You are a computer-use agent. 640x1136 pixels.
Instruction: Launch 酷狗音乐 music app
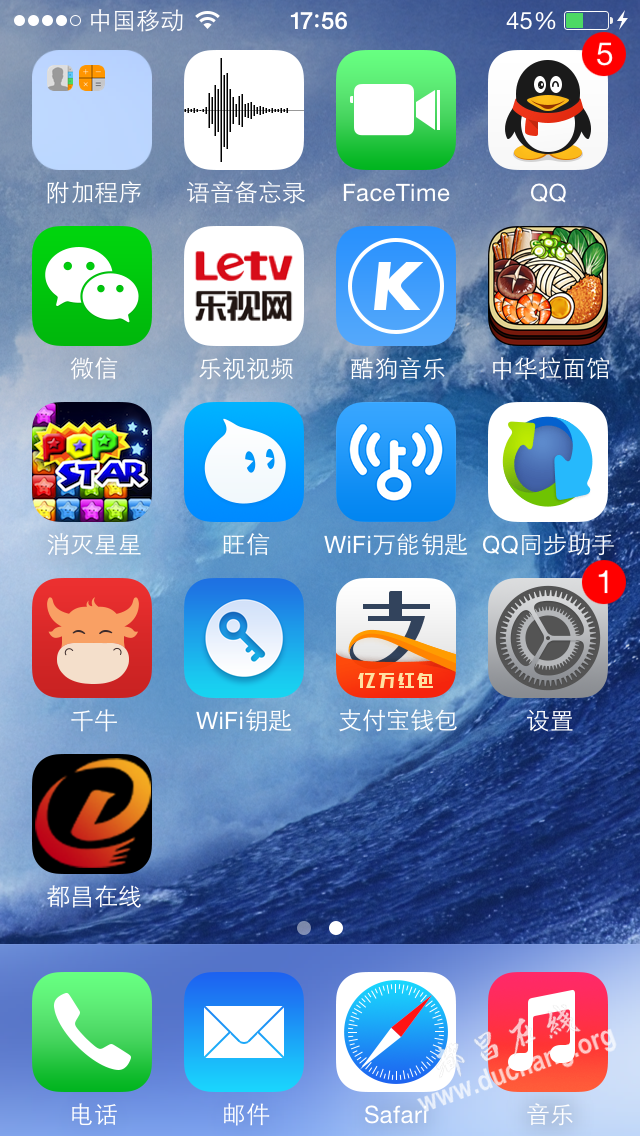pos(396,286)
